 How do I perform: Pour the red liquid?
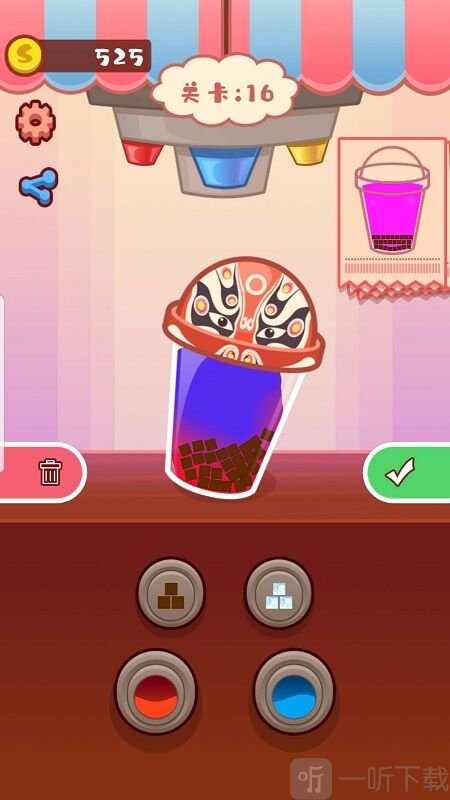point(156,692)
